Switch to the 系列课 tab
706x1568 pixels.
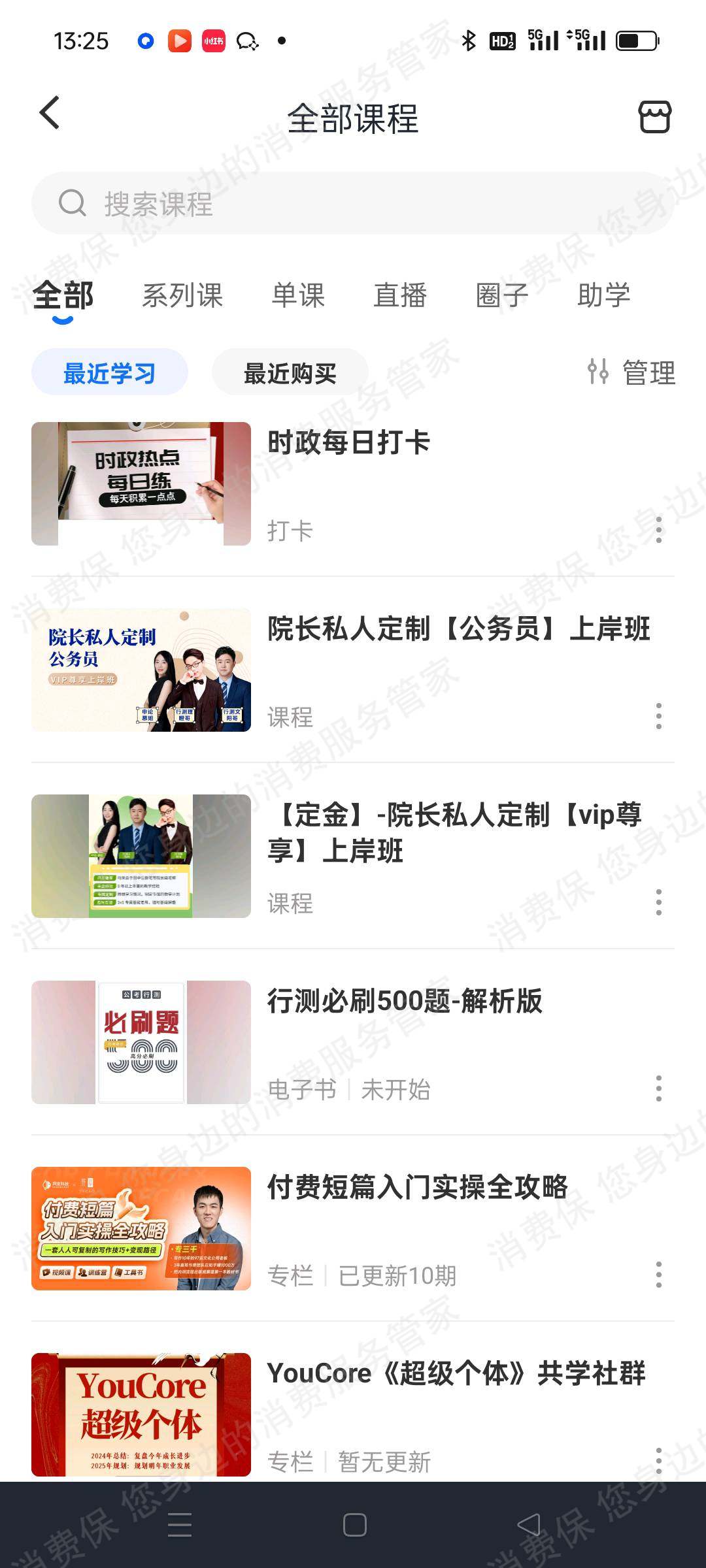pyautogui.click(x=183, y=295)
